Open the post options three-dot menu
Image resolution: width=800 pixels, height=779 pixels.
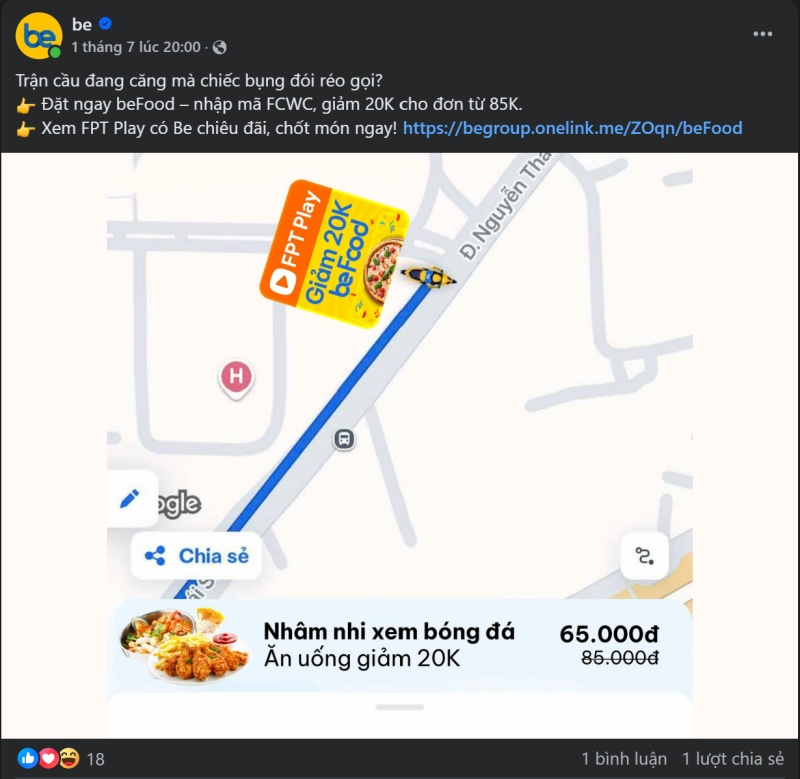(762, 34)
